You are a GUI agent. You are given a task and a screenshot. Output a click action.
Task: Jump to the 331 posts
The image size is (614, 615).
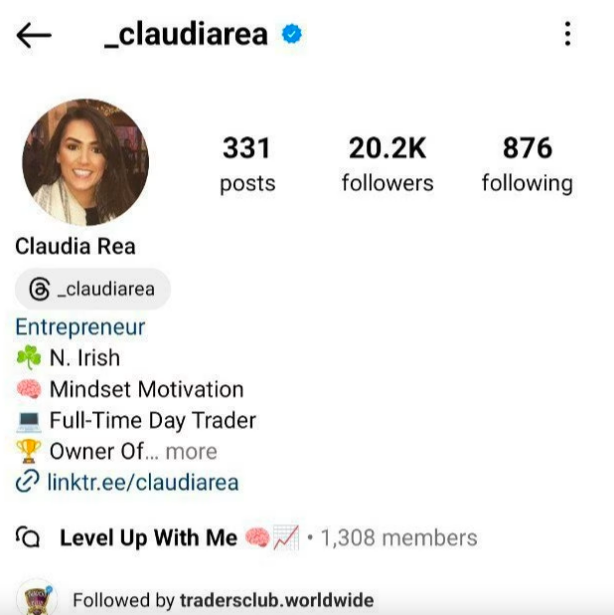tap(247, 165)
